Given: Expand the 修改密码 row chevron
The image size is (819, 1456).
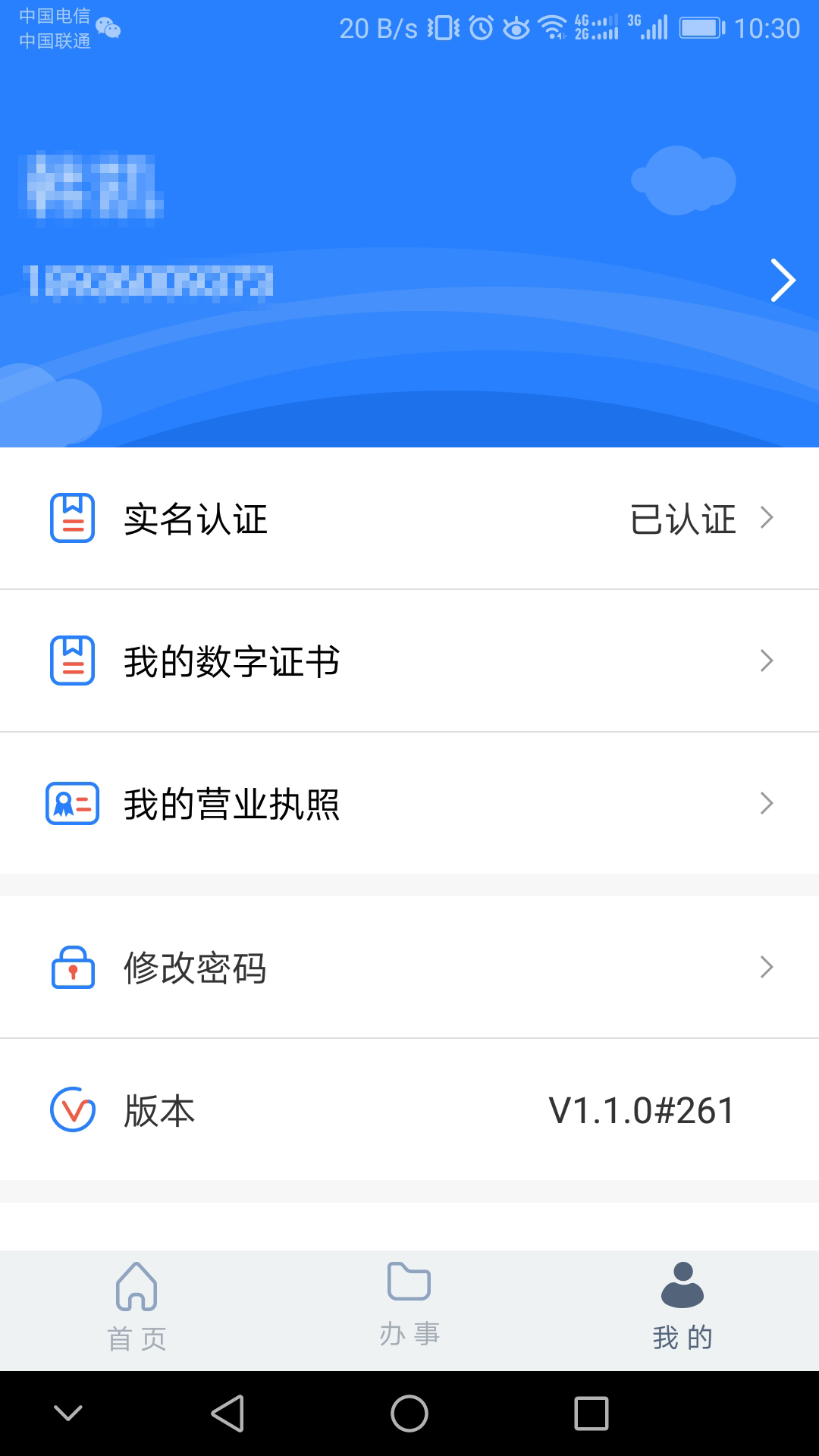Looking at the screenshot, I should coord(767,968).
